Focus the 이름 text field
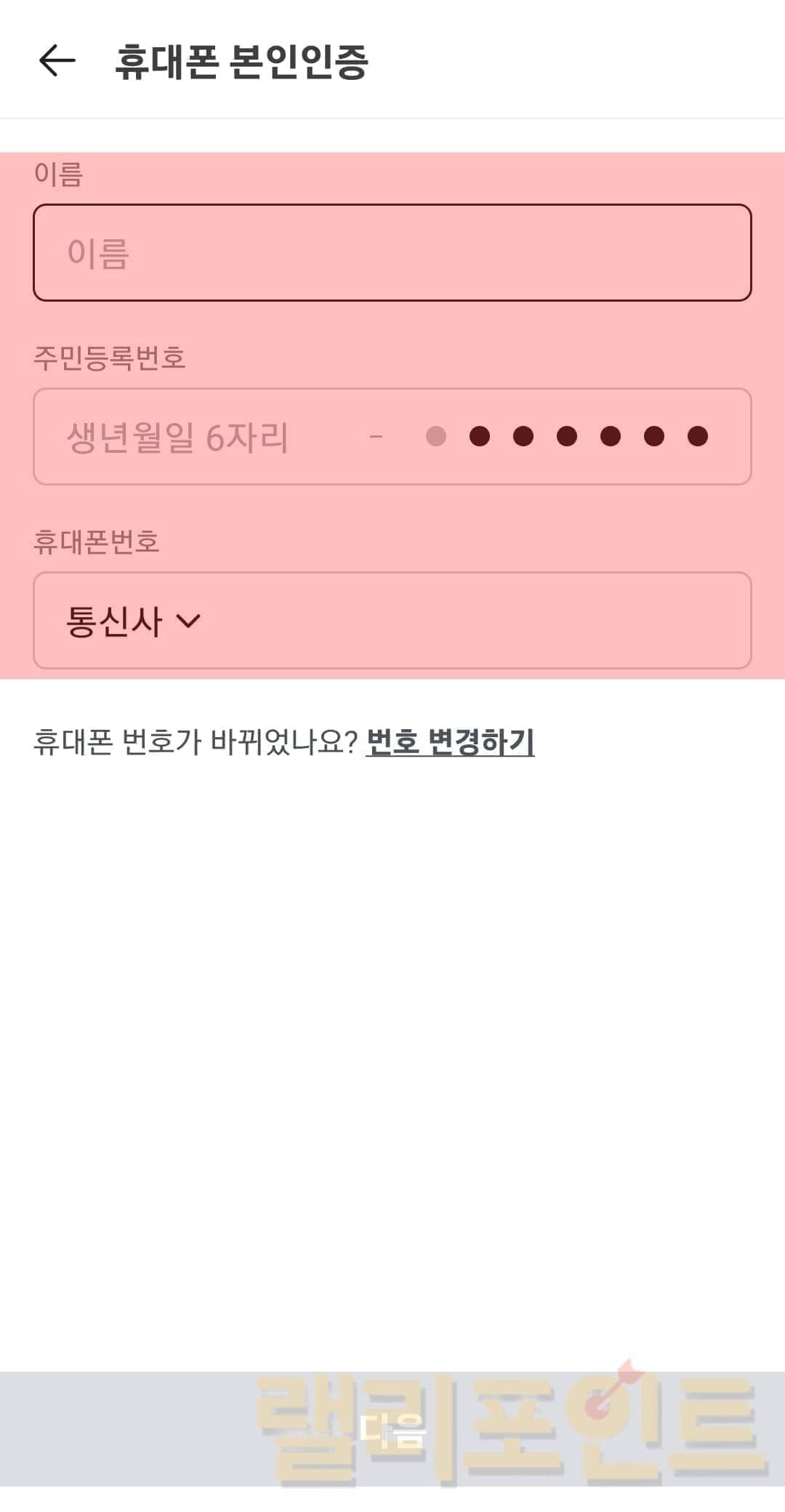785x1512 pixels. pos(392,253)
